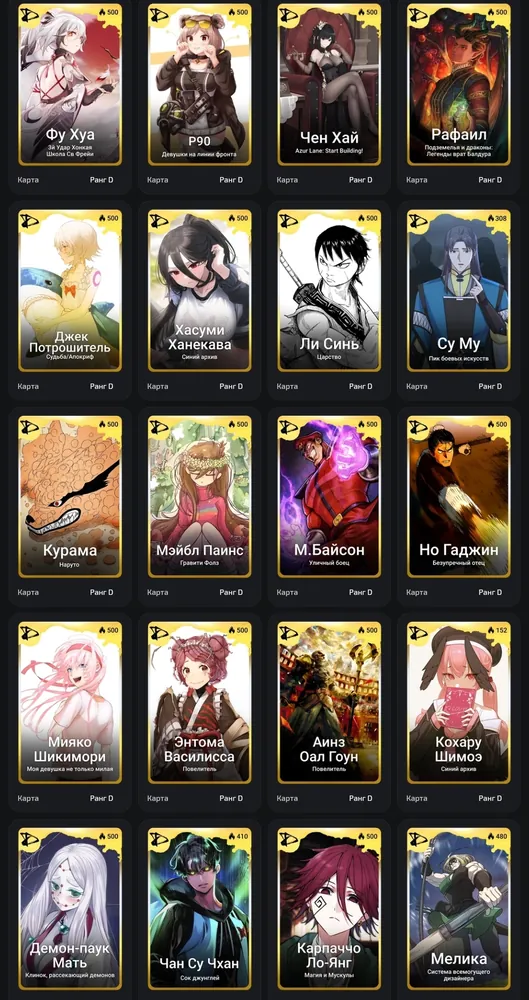
Task: Tap the Мелика card
Action: tap(459, 908)
